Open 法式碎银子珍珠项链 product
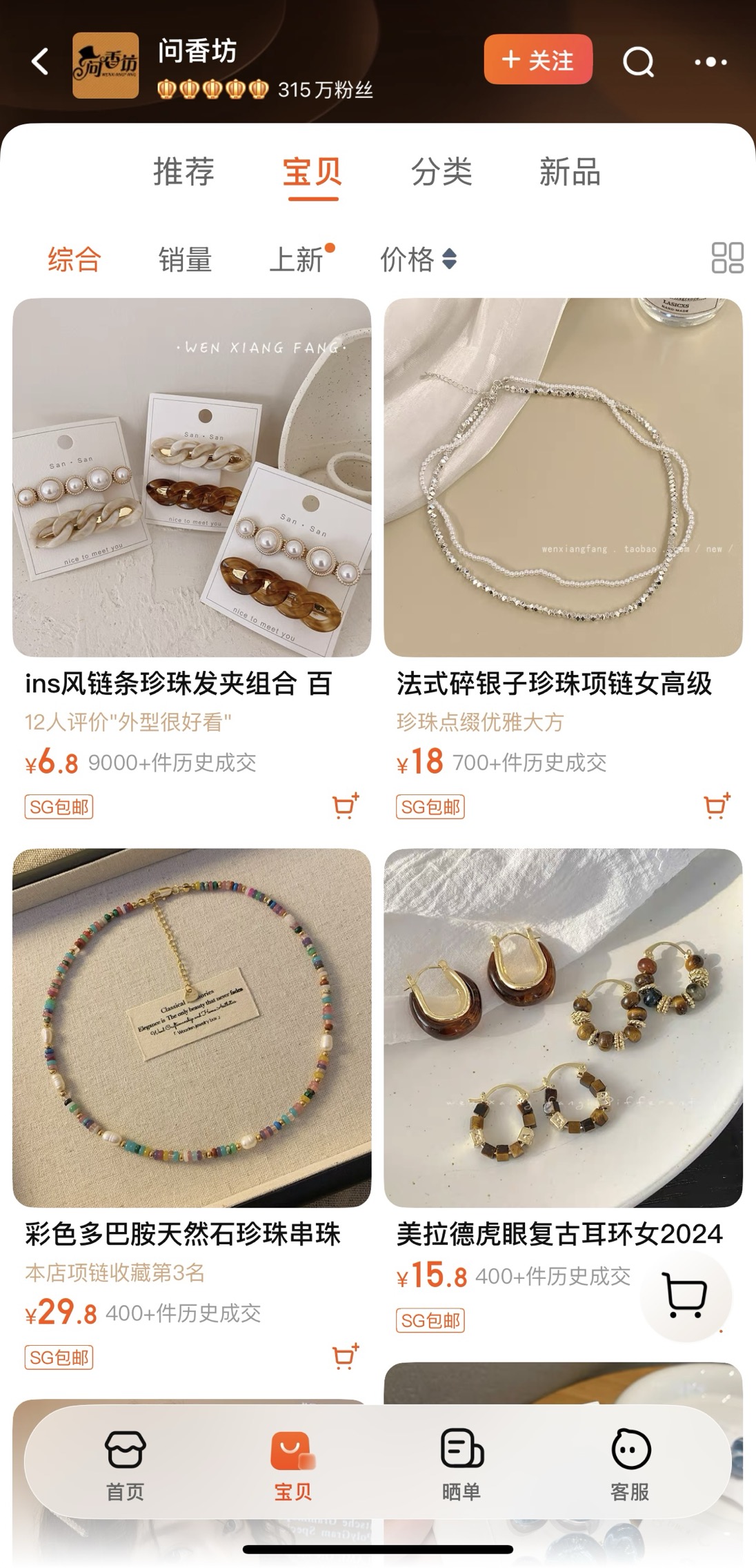 [563, 478]
